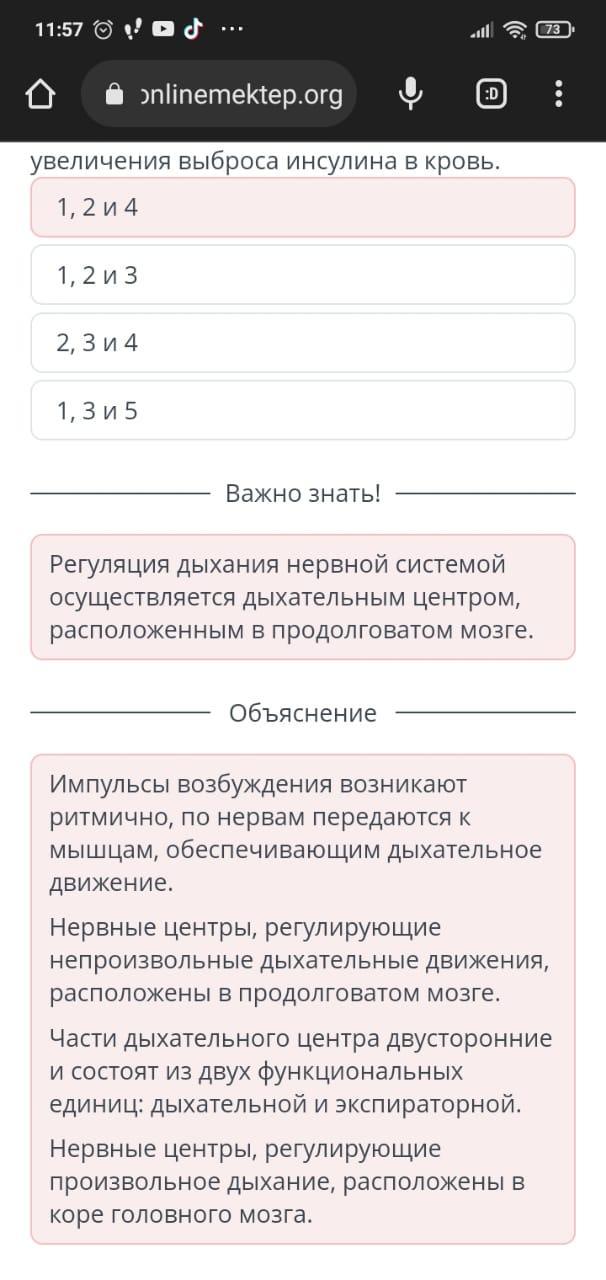Start voice search with the microphone
This screenshot has width=606, height=1280.
(x=409, y=94)
